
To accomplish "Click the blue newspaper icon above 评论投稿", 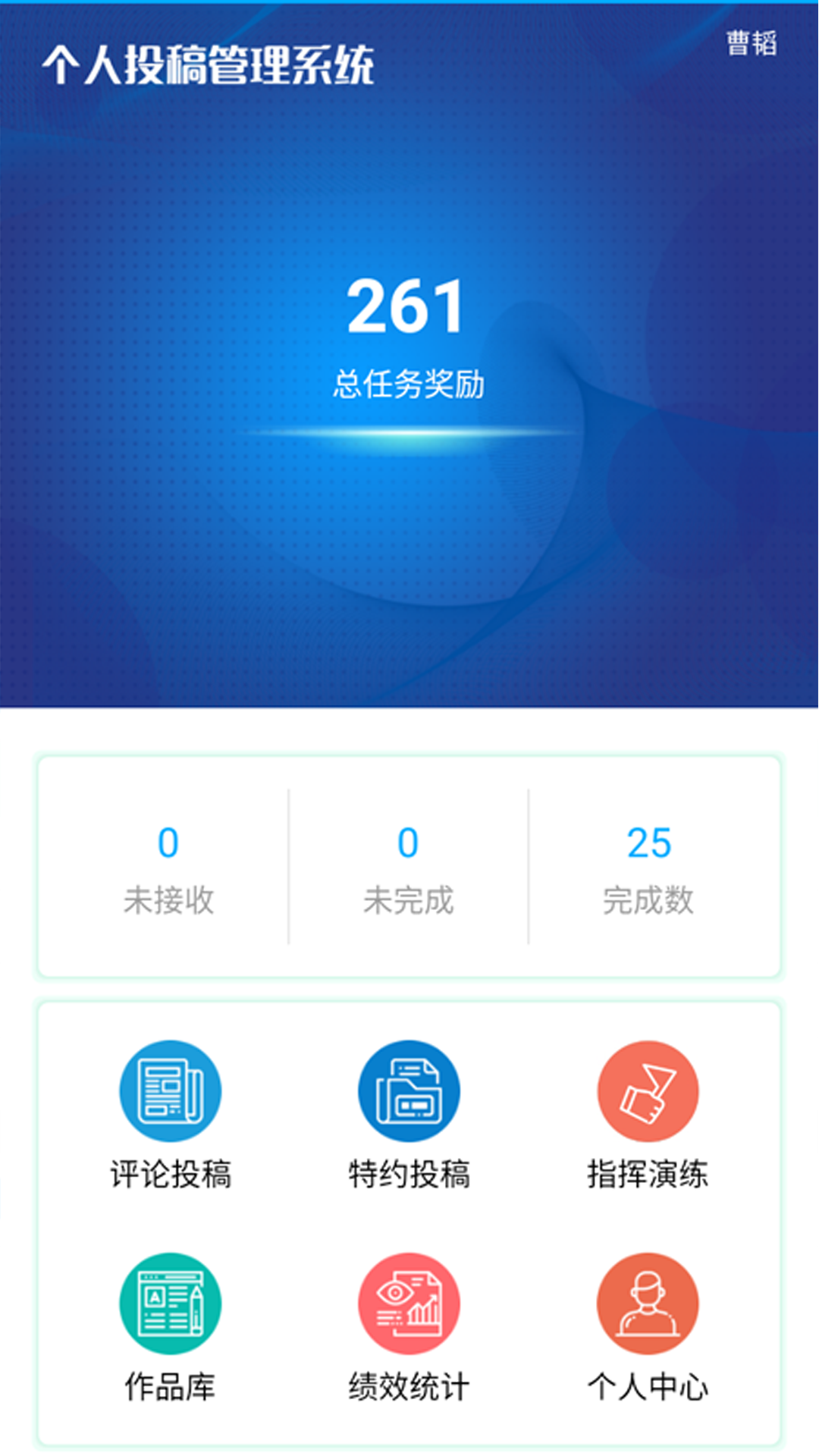I will [170, 1090].
